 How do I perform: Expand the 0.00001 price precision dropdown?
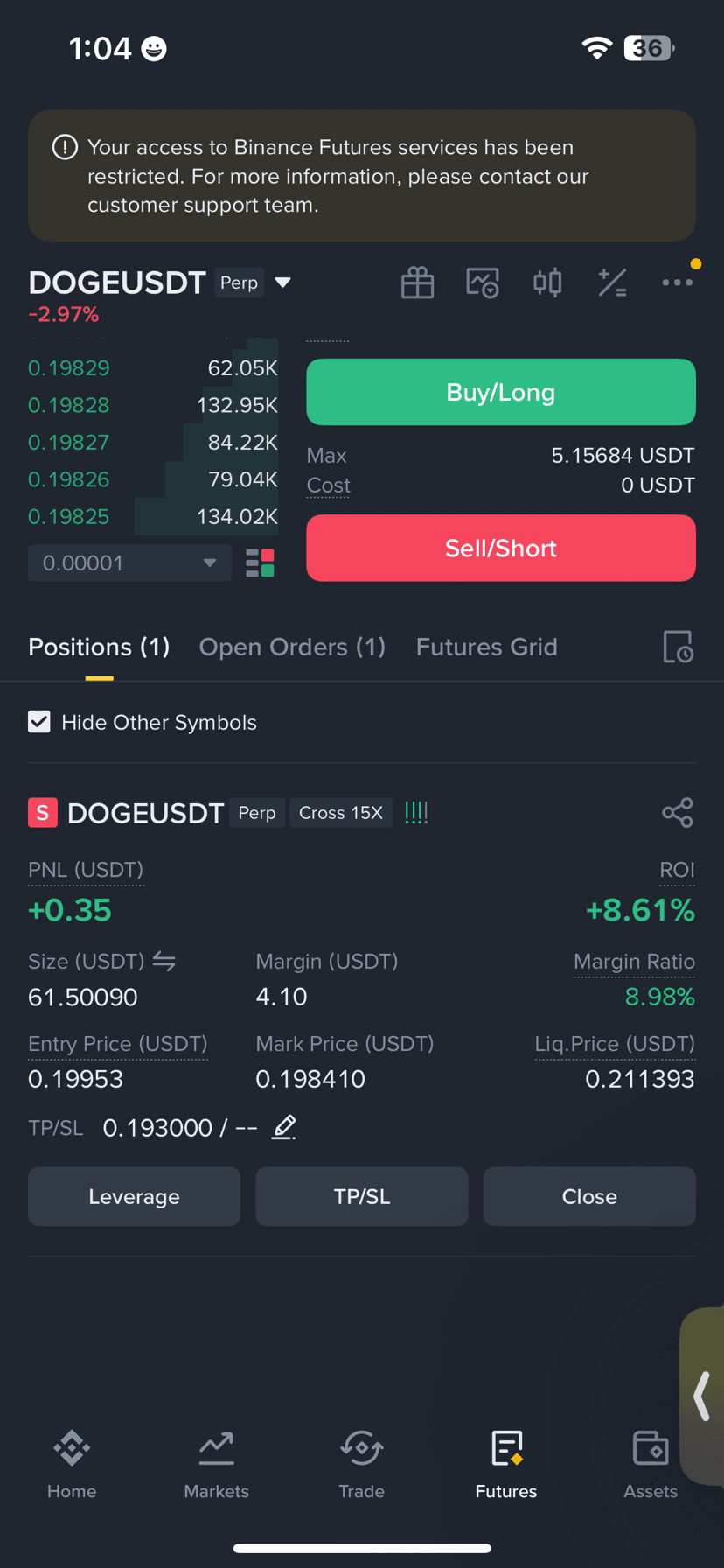tap(129, 563)
